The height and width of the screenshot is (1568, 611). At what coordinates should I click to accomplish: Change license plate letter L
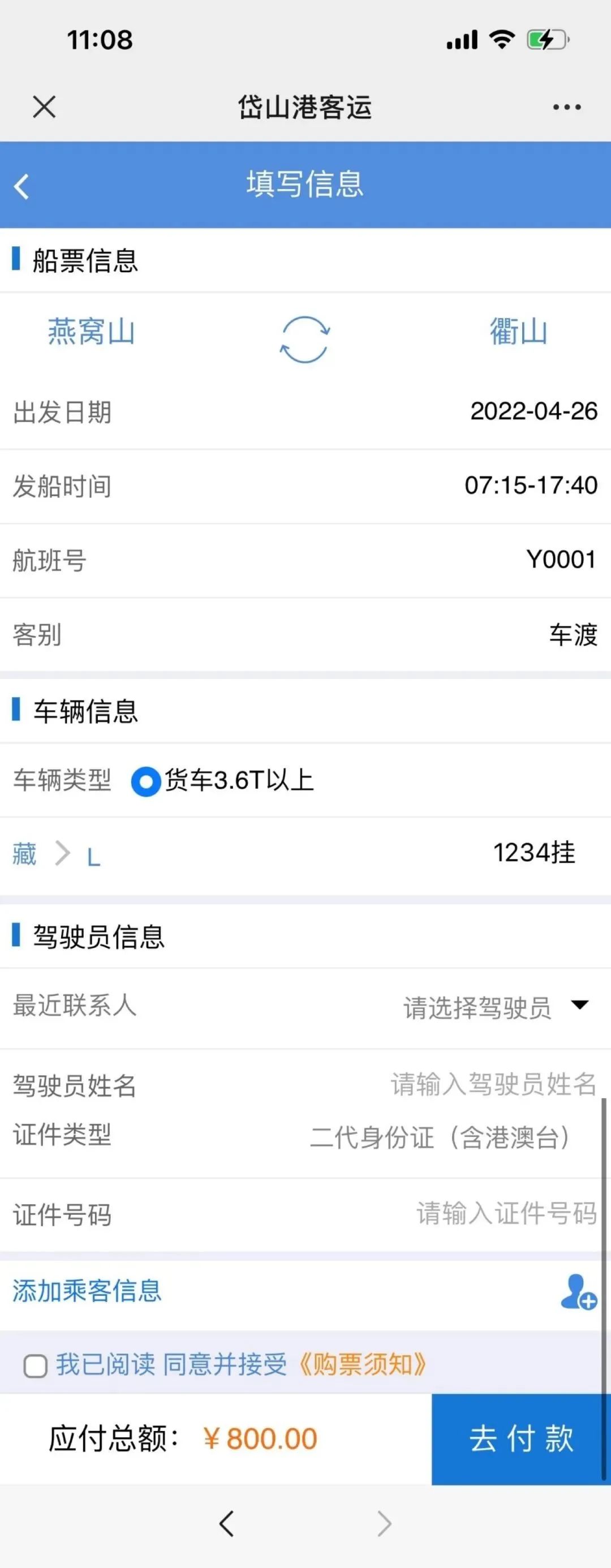click(x=93, y=858)
